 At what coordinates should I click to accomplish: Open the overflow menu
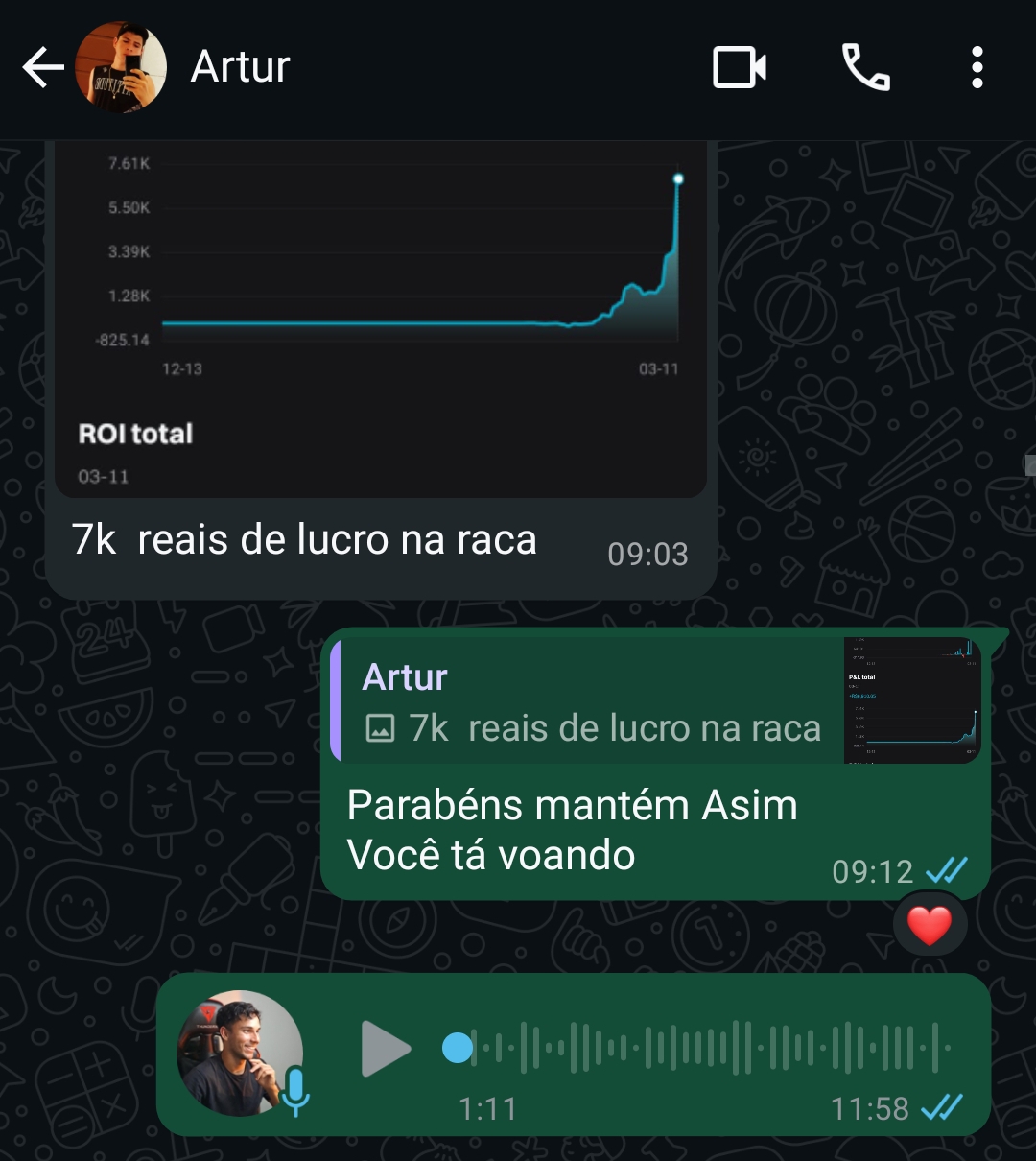(977, 68)
